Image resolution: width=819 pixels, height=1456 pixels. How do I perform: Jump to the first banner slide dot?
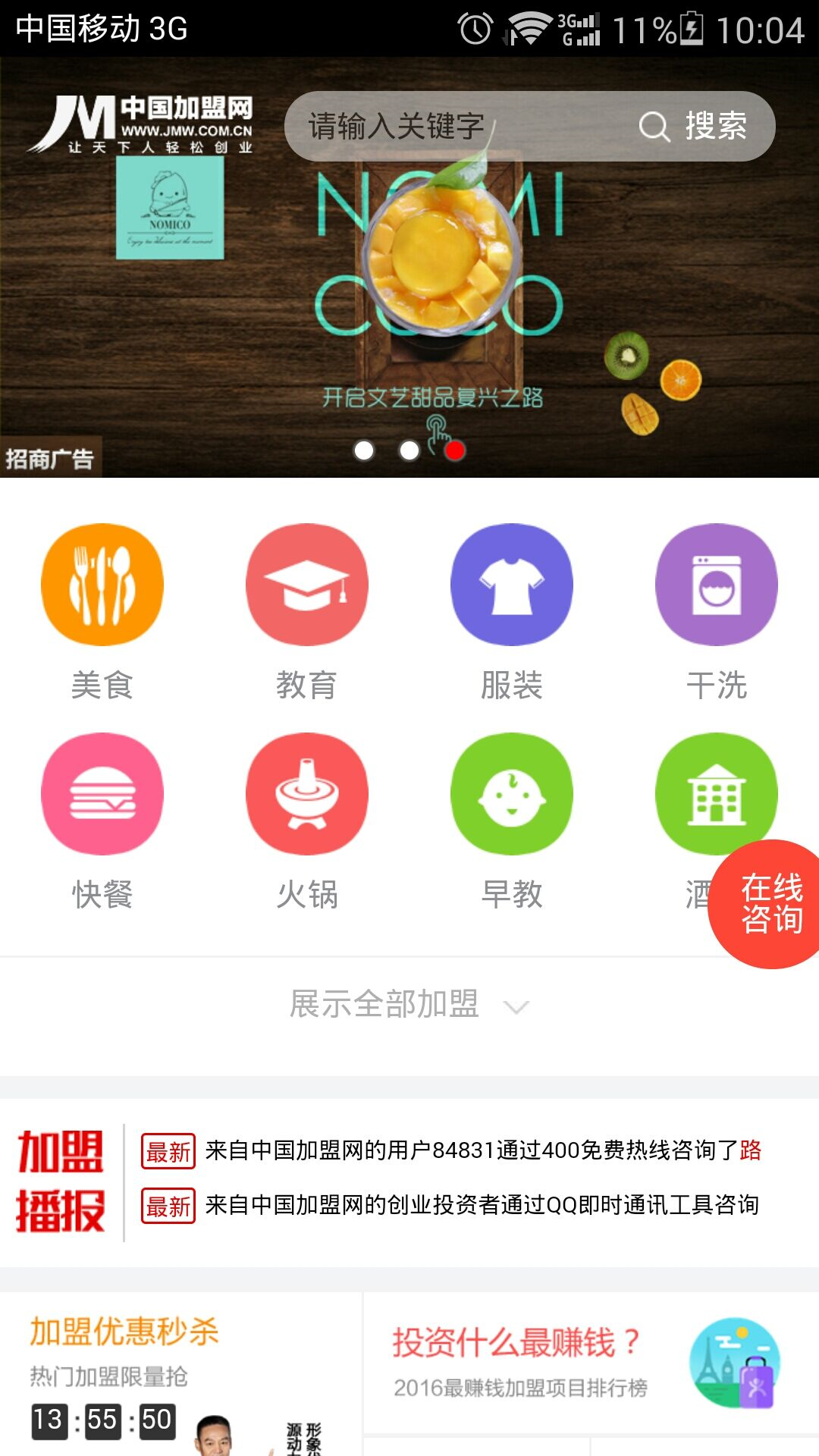(364, 450)
